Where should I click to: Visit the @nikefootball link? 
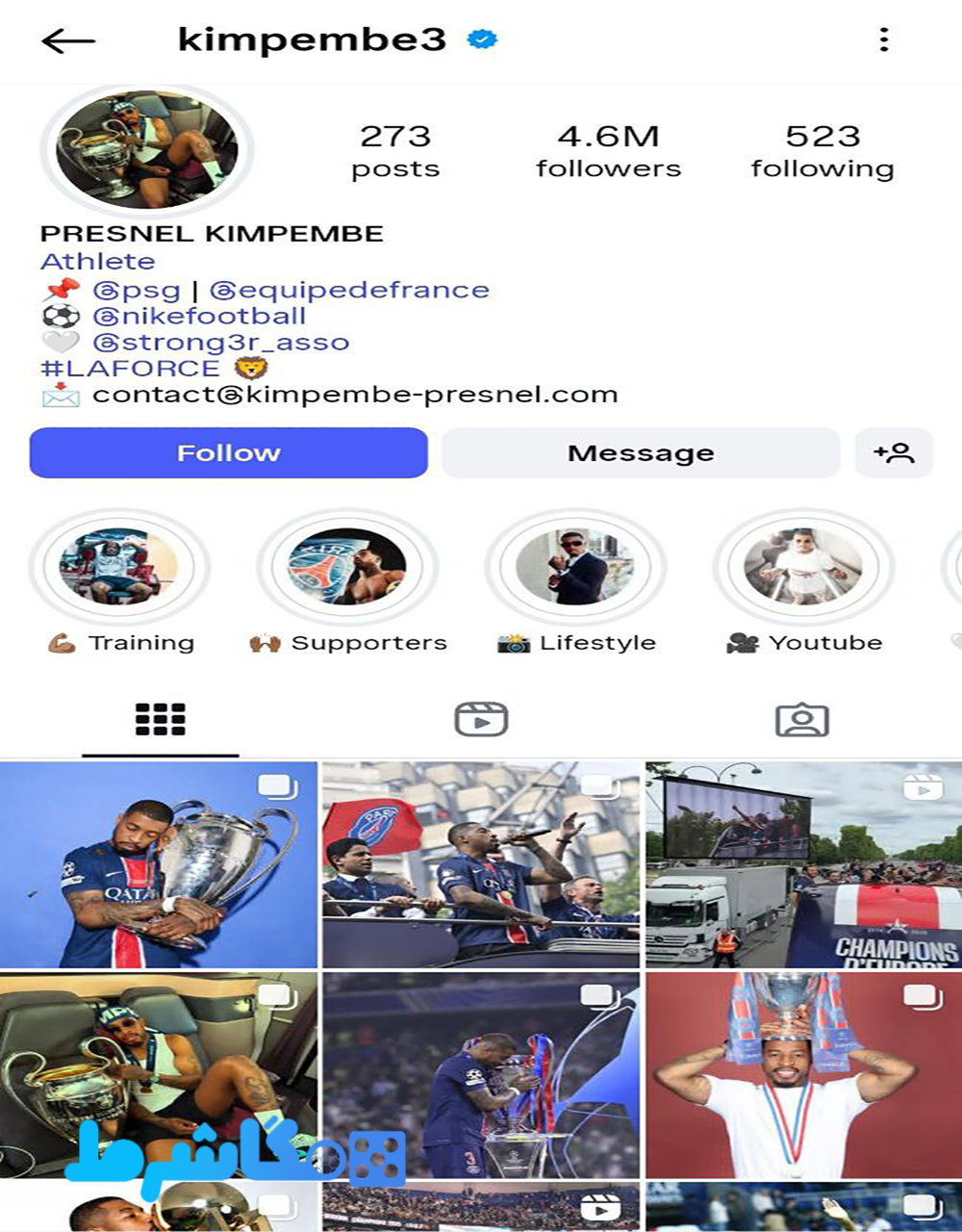pyautogui.click(x=199, y=316)
